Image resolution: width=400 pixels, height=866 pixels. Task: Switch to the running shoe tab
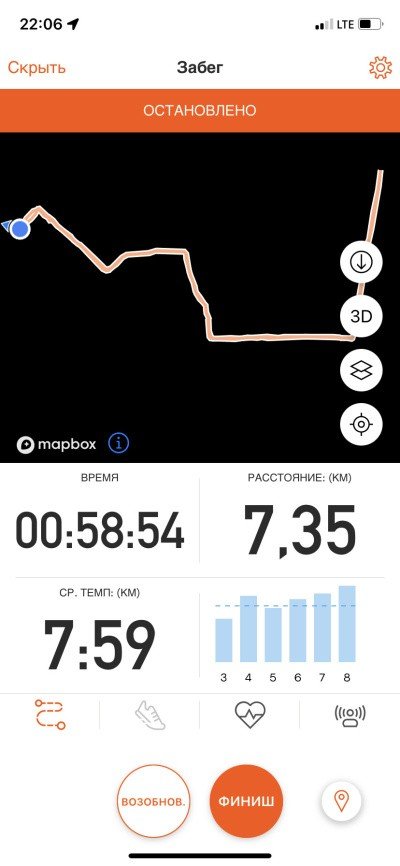(x=150, y=715)
